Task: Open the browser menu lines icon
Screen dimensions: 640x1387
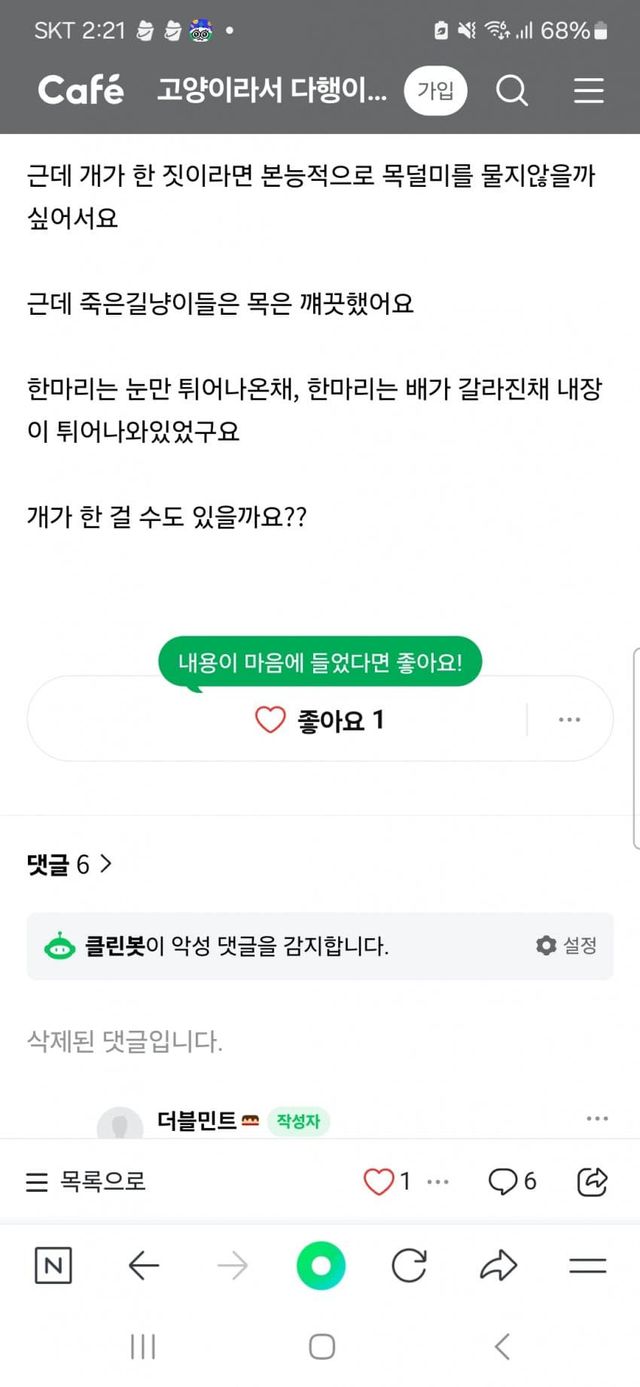Action: tap(588, 1267)
